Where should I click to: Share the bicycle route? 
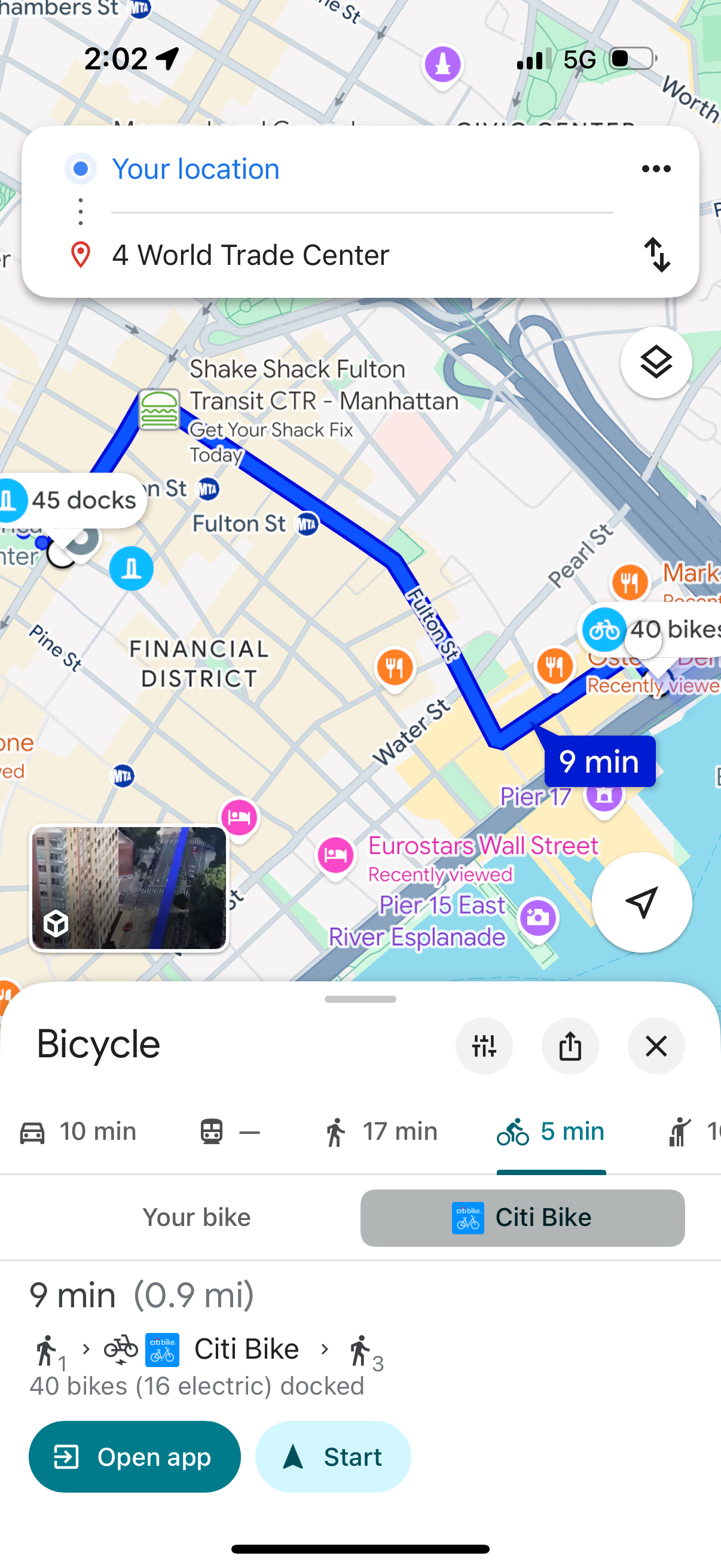(x=570, y=1047)
